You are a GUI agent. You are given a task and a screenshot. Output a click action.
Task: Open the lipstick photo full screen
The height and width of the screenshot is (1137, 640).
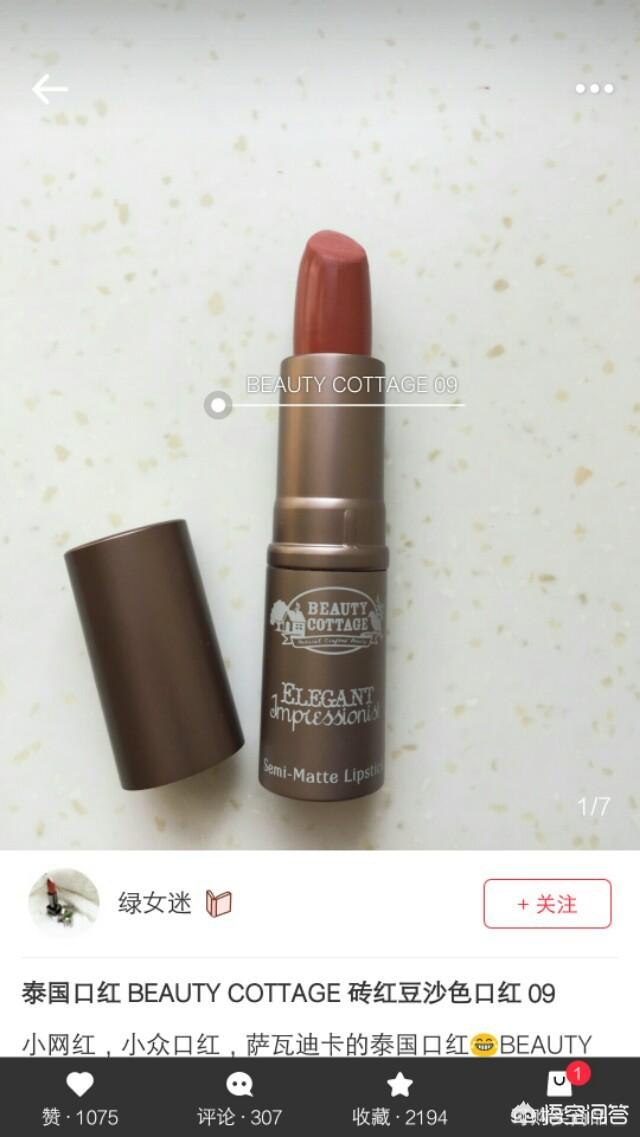click(320, 464)
